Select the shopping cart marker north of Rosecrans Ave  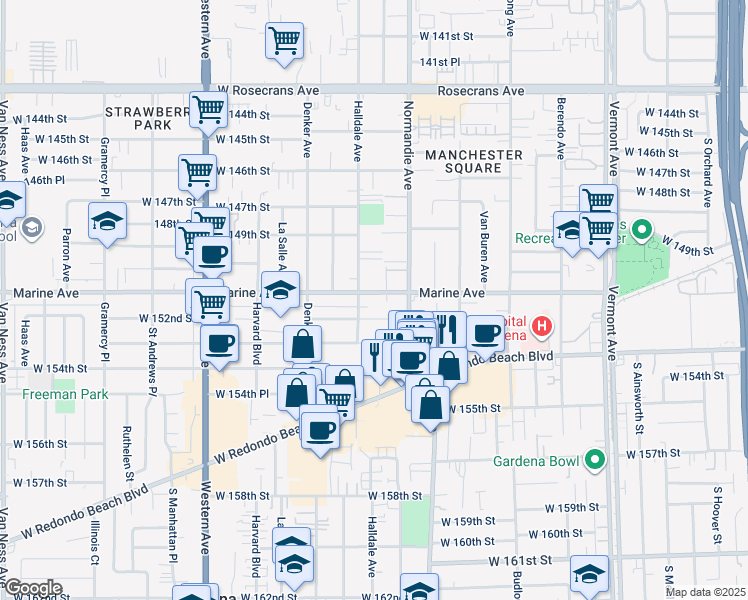[x=284, y=41]
